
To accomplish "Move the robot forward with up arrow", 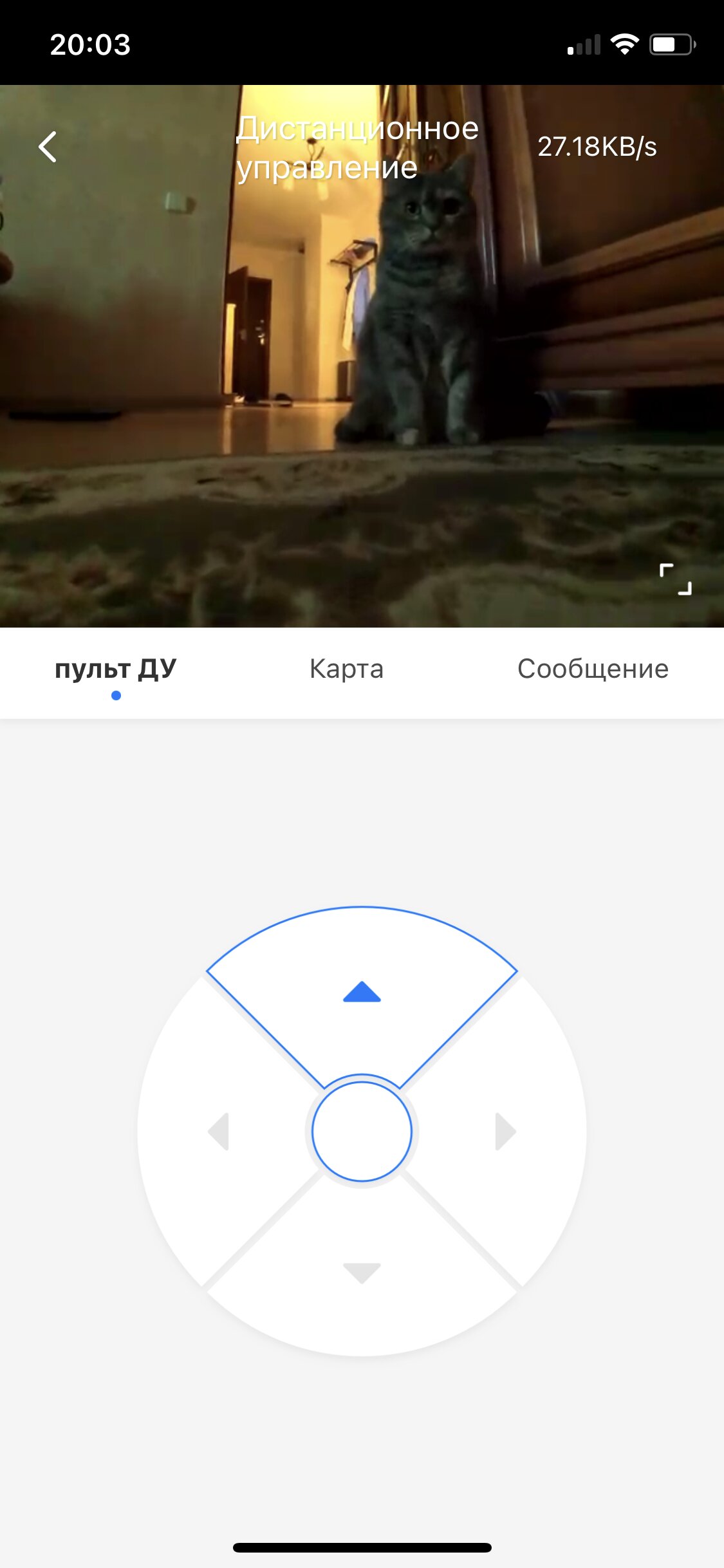I will (362, 992).
